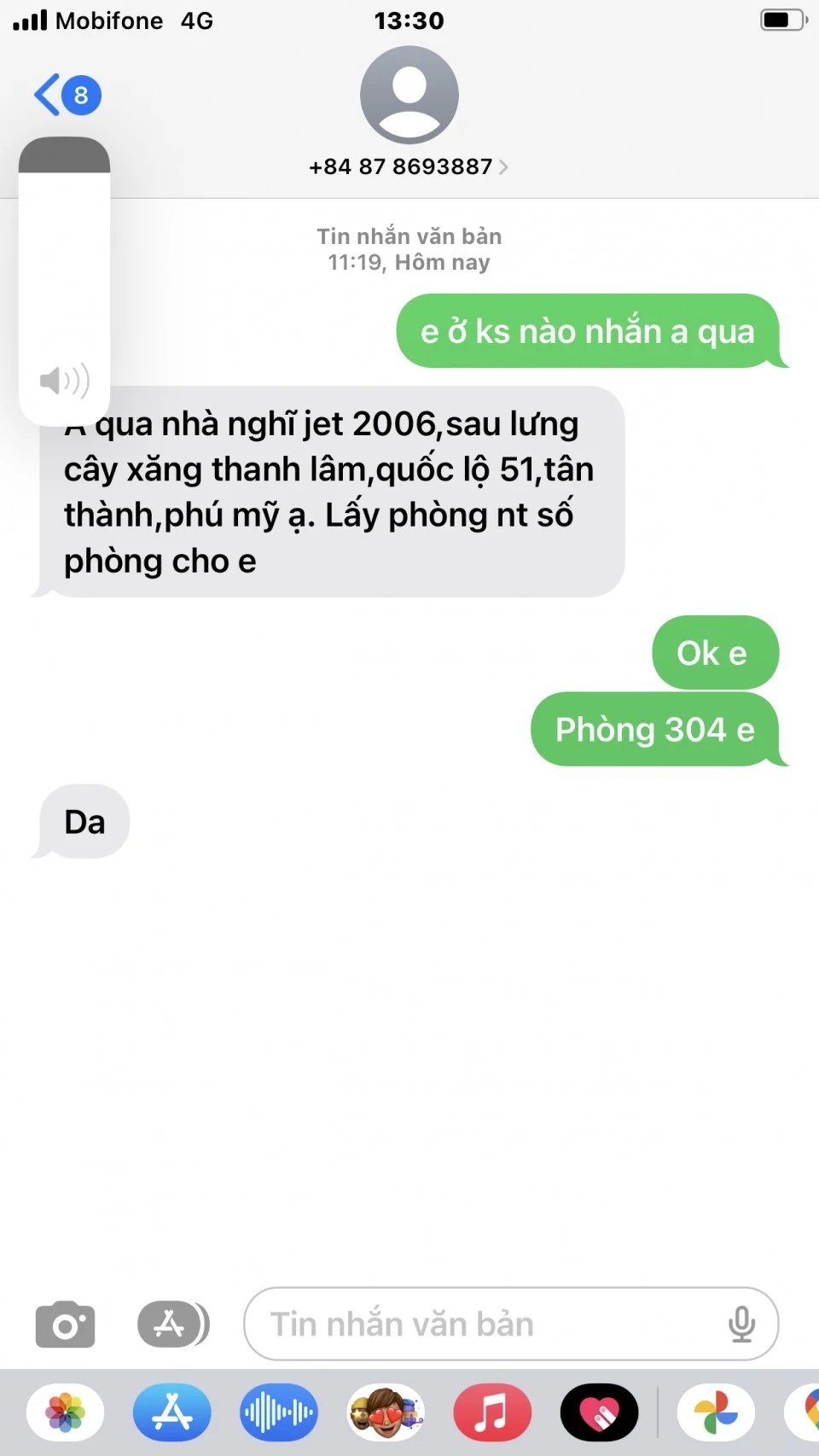819x1456 pixels.
Task: Tap the microphone dictation icon
Action: pos(741,1325)
